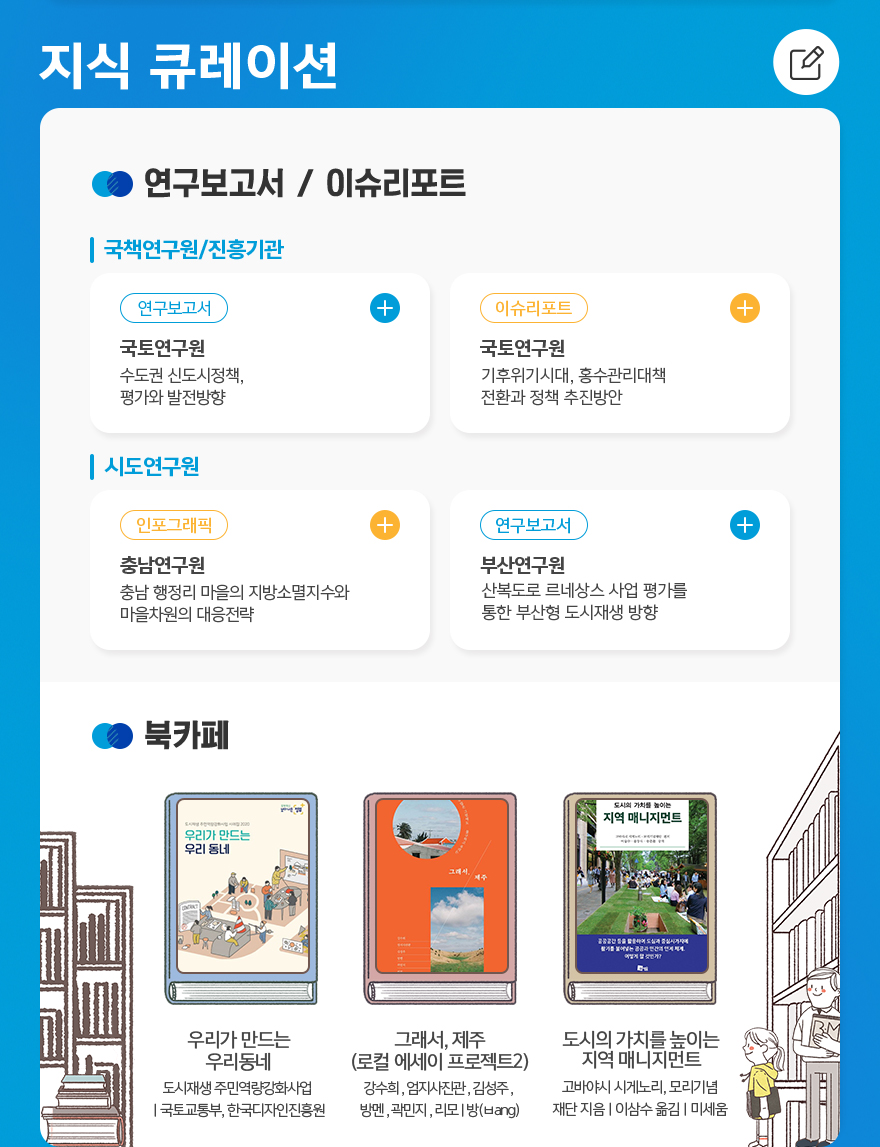Viewport: 880px width, 1147px height.
Task: Open the book 우리가 만드는 우리동네
Action: 241,898
